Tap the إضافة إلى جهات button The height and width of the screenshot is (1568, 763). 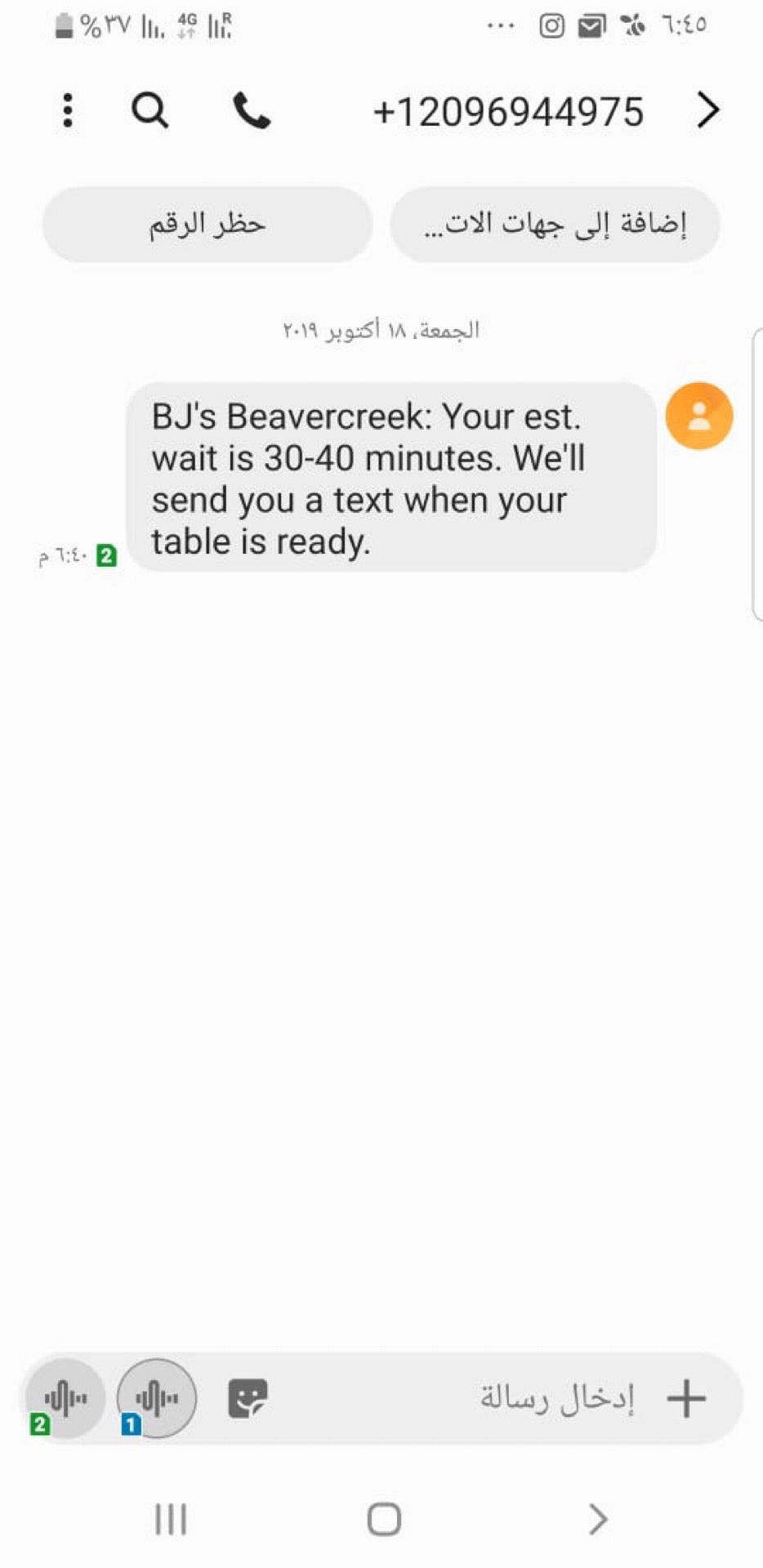click(x=555, y=225)
